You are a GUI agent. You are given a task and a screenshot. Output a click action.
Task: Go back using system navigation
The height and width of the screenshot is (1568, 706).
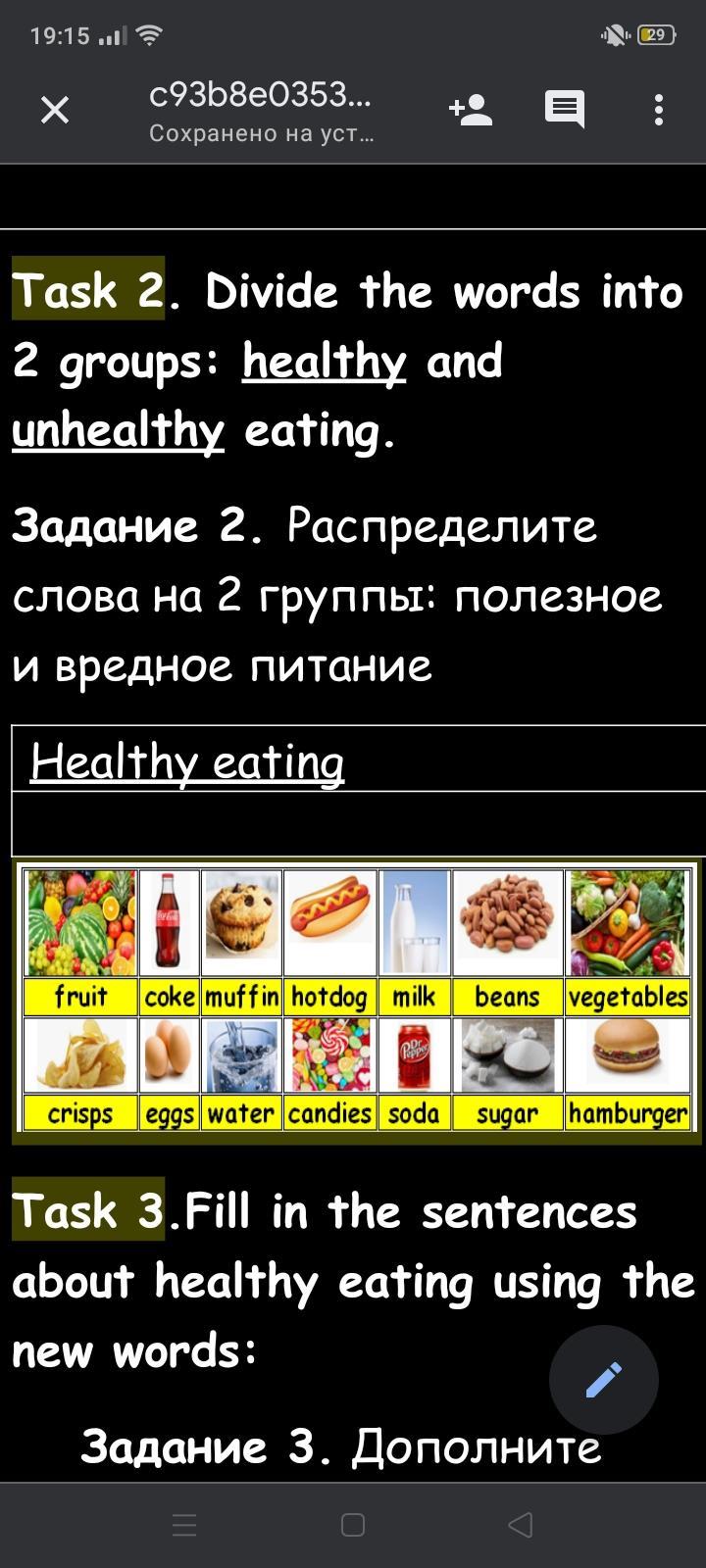(x=521, y=1525)
